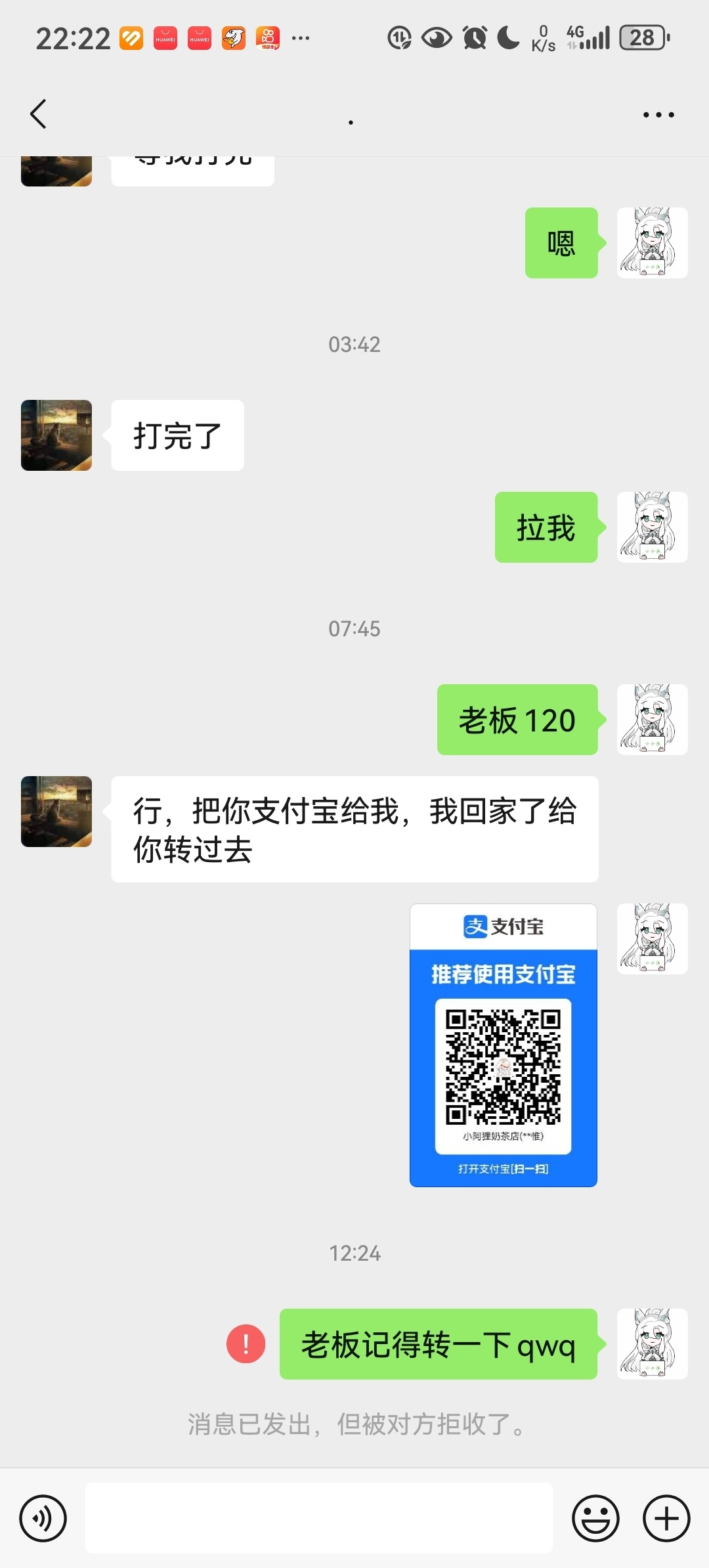The image size is (709, 1568).
Task: View contact avatar beside 打完了
Action: [x=56, y=435]
